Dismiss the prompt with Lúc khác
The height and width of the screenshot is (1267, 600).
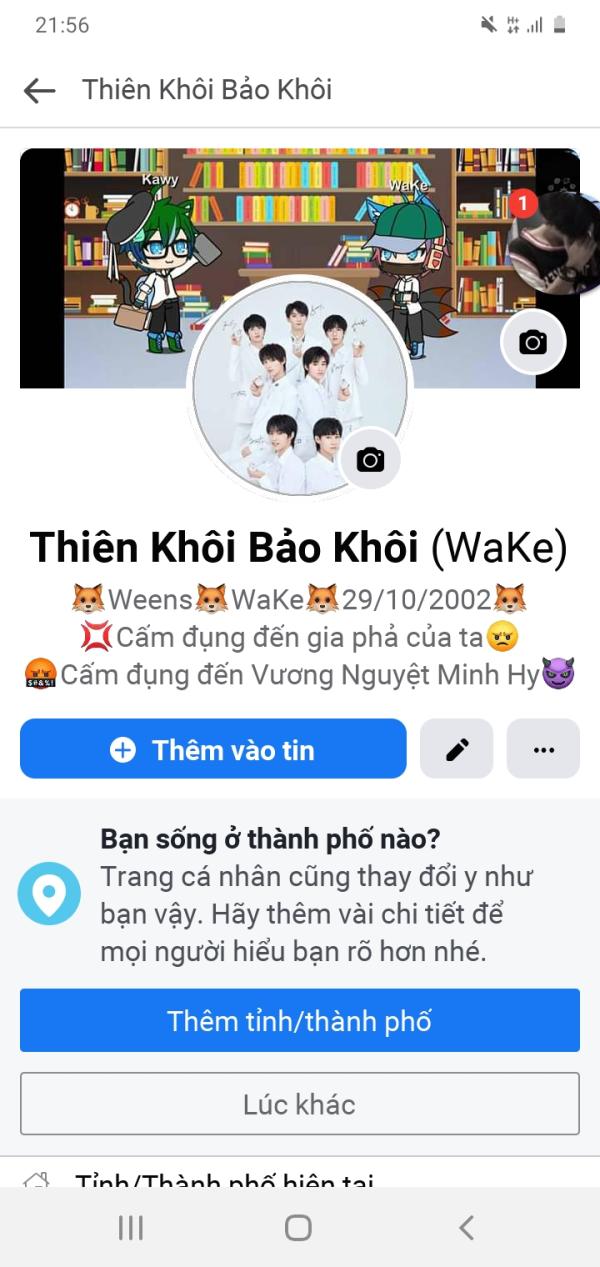[300, 1104]
